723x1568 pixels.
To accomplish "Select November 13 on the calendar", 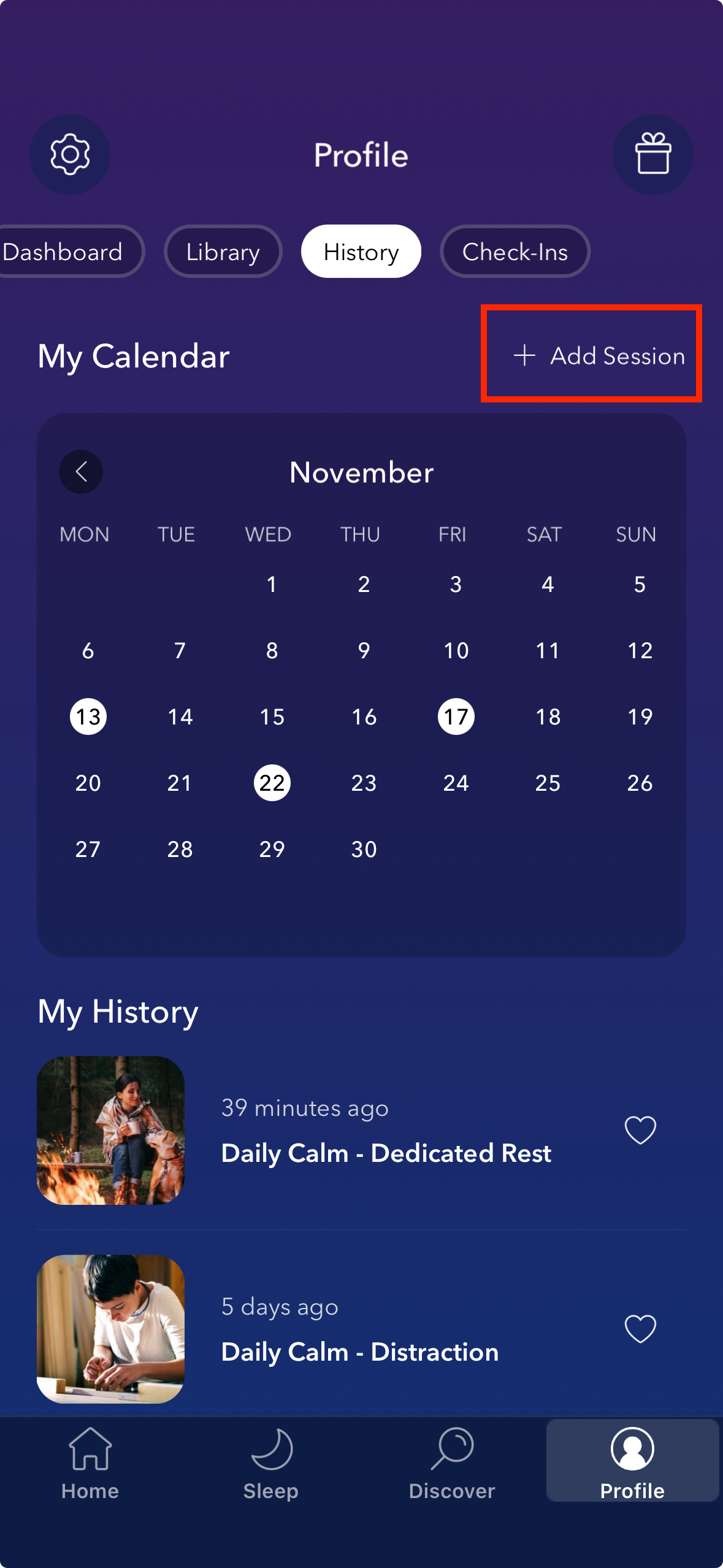I will pyautogui.click(x=88, y=717).
